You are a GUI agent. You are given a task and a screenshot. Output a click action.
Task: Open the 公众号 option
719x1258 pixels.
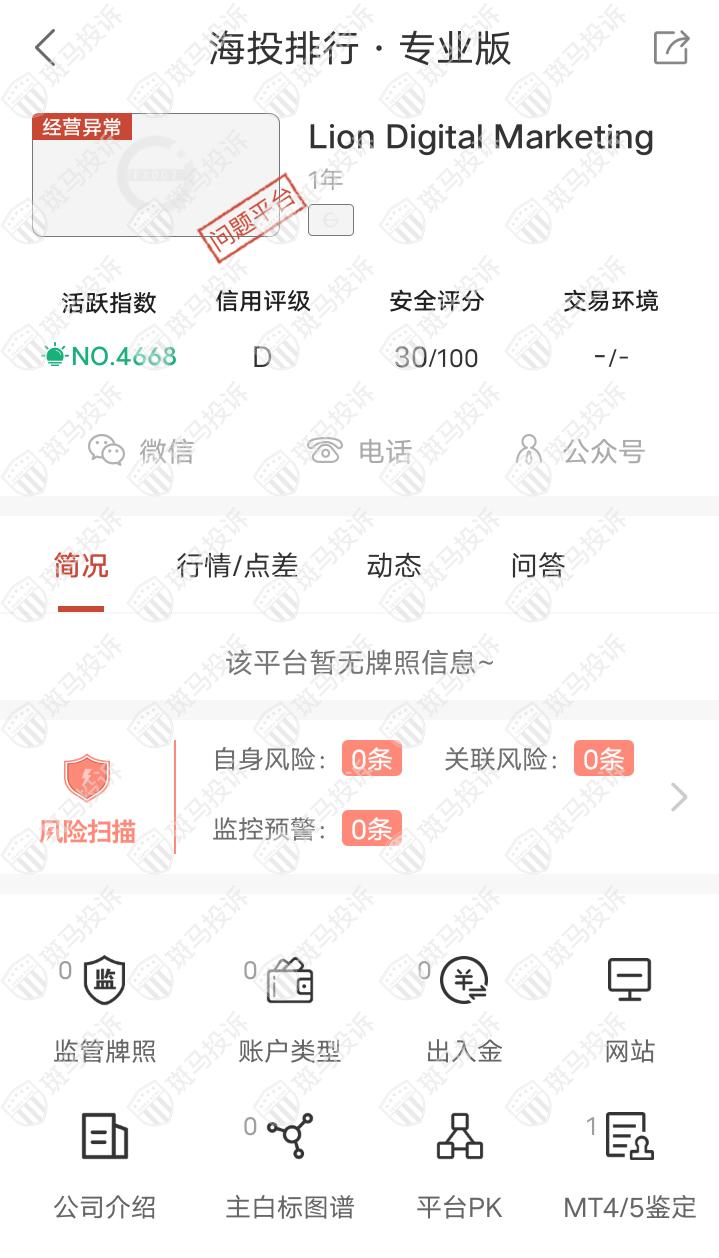pyautogui.click(x=578, y=451)
